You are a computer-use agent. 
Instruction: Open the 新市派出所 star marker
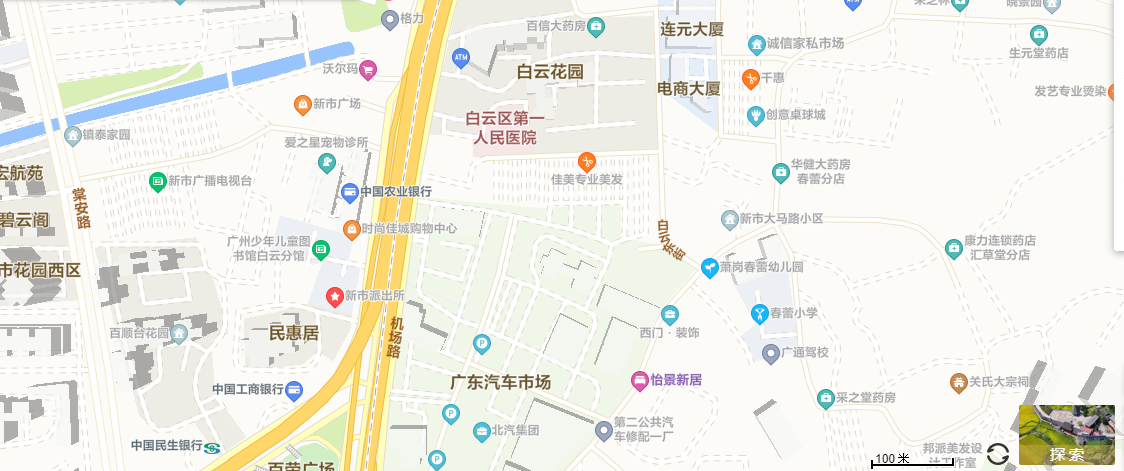coord(334,296)
